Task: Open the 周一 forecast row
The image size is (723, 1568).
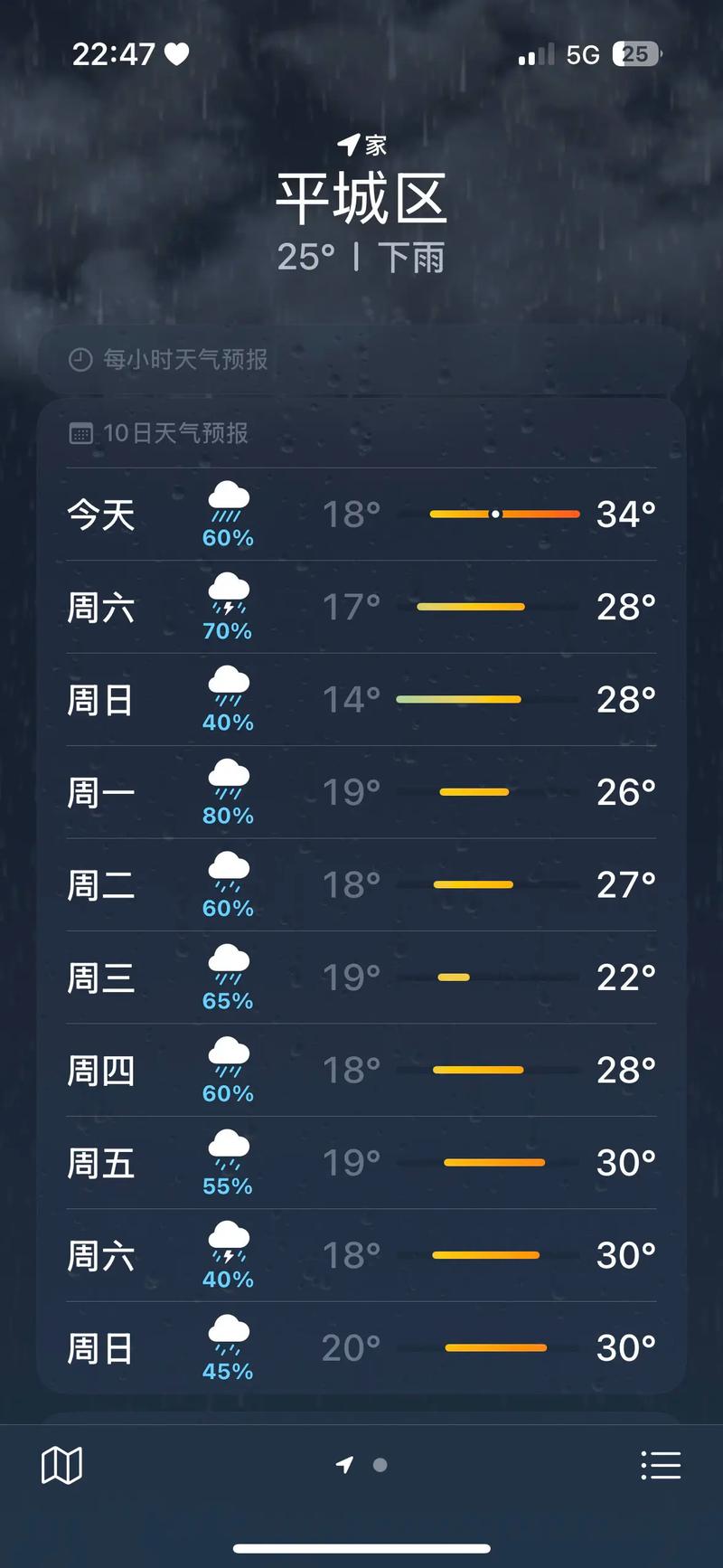Action: [x=361, y=792]
